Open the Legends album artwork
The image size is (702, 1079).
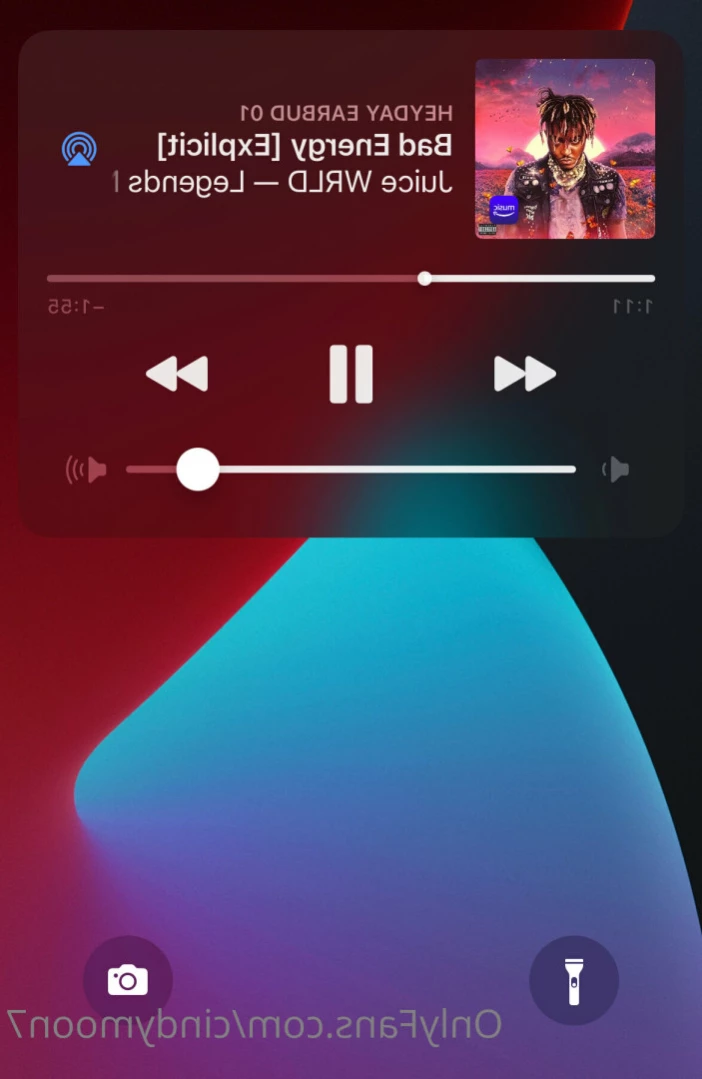click(x=565, y=149)
